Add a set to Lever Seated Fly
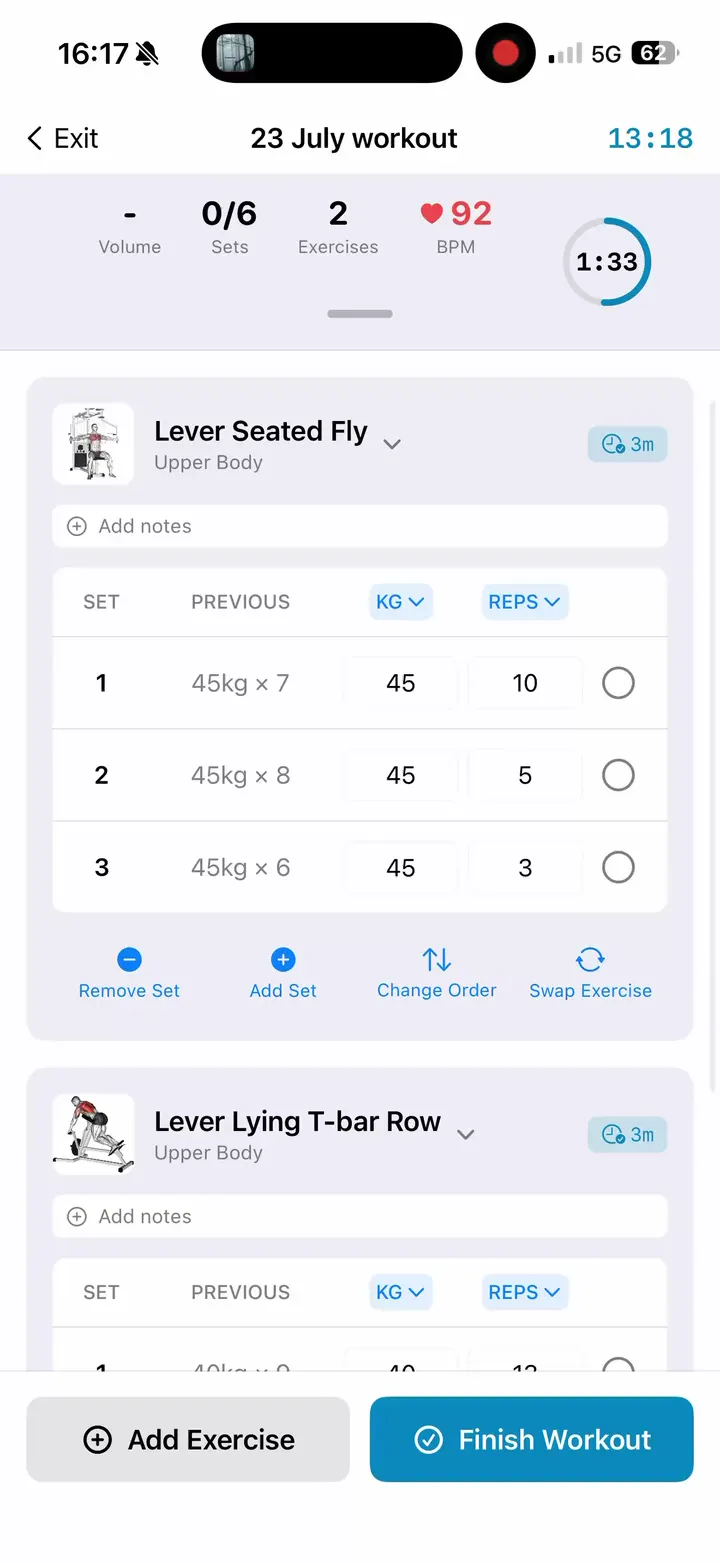Viewport: 720px width, 1564px height. (x=283, y=974)
